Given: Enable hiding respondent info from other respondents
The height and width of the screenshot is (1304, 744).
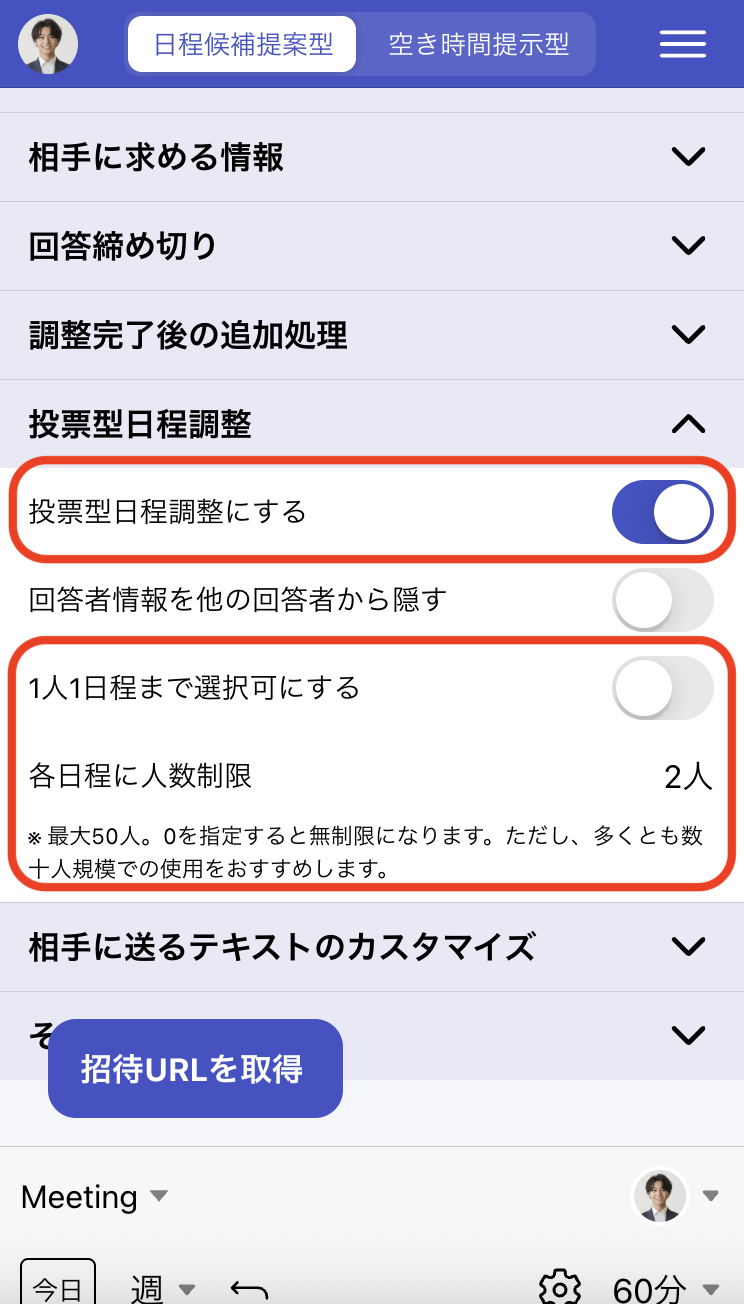Looking at the screenshot, I should (x=663, y=601).
